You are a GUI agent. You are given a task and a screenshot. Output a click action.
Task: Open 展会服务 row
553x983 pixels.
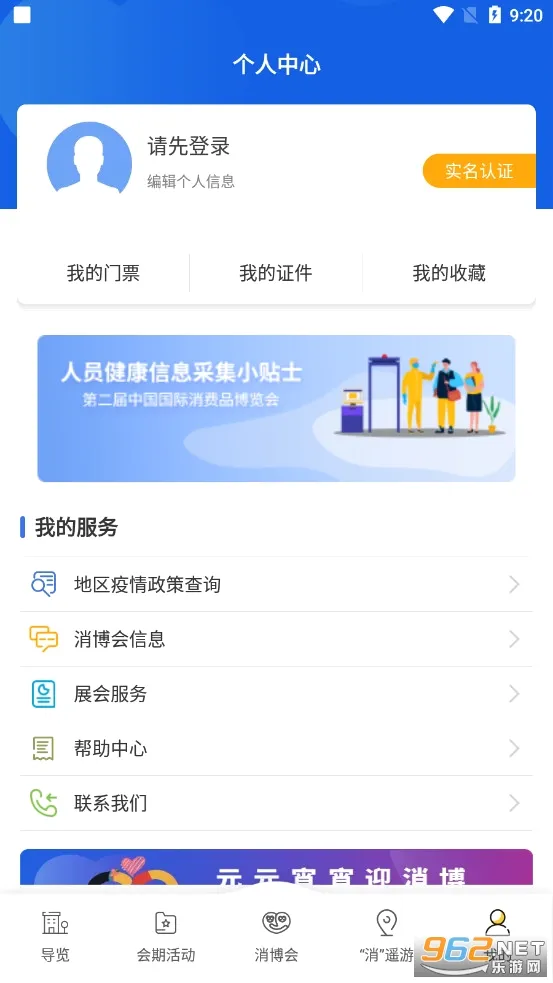click(x=276, y=693)
